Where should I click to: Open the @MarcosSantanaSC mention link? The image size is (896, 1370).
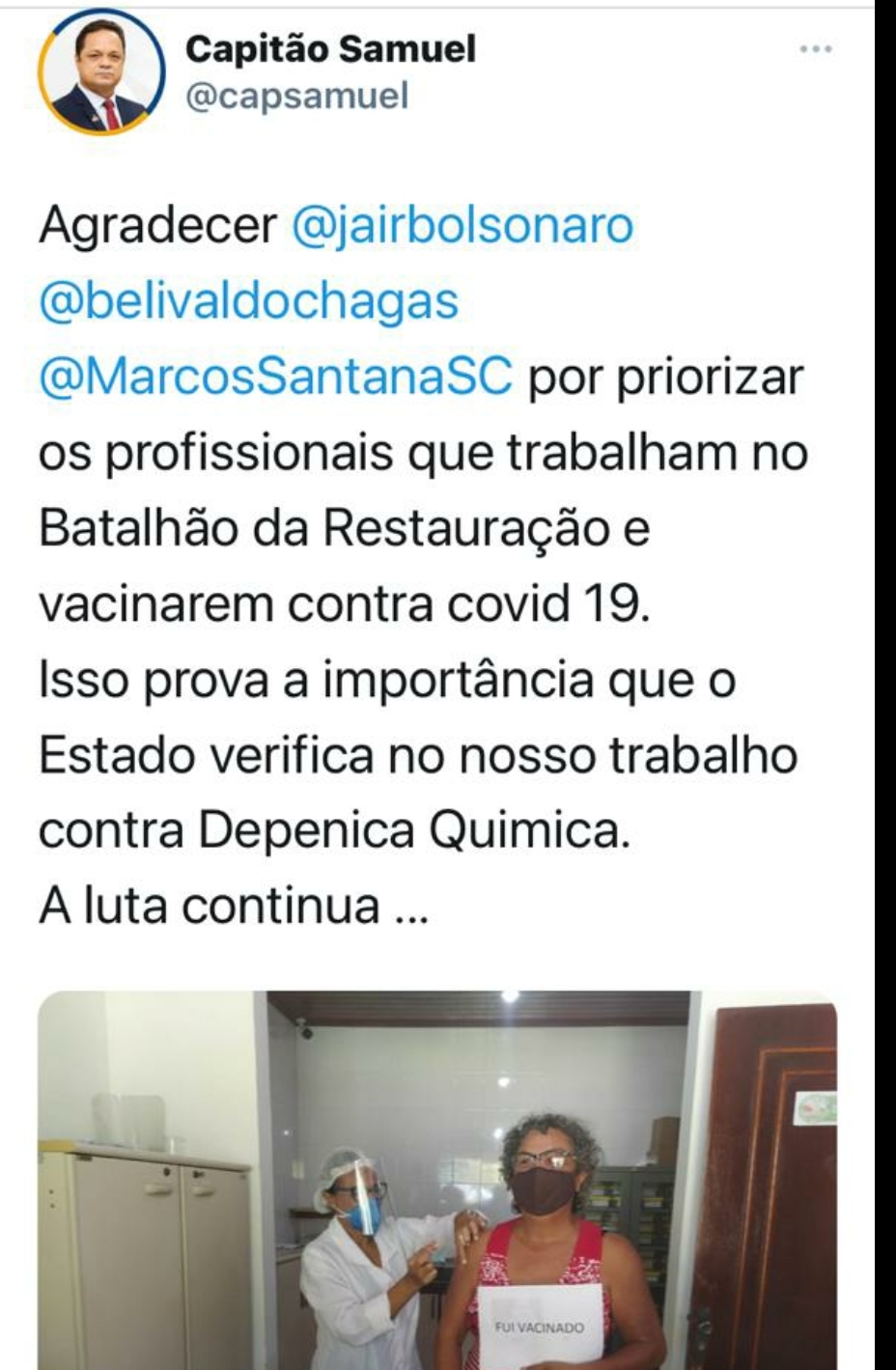[275, 377]
